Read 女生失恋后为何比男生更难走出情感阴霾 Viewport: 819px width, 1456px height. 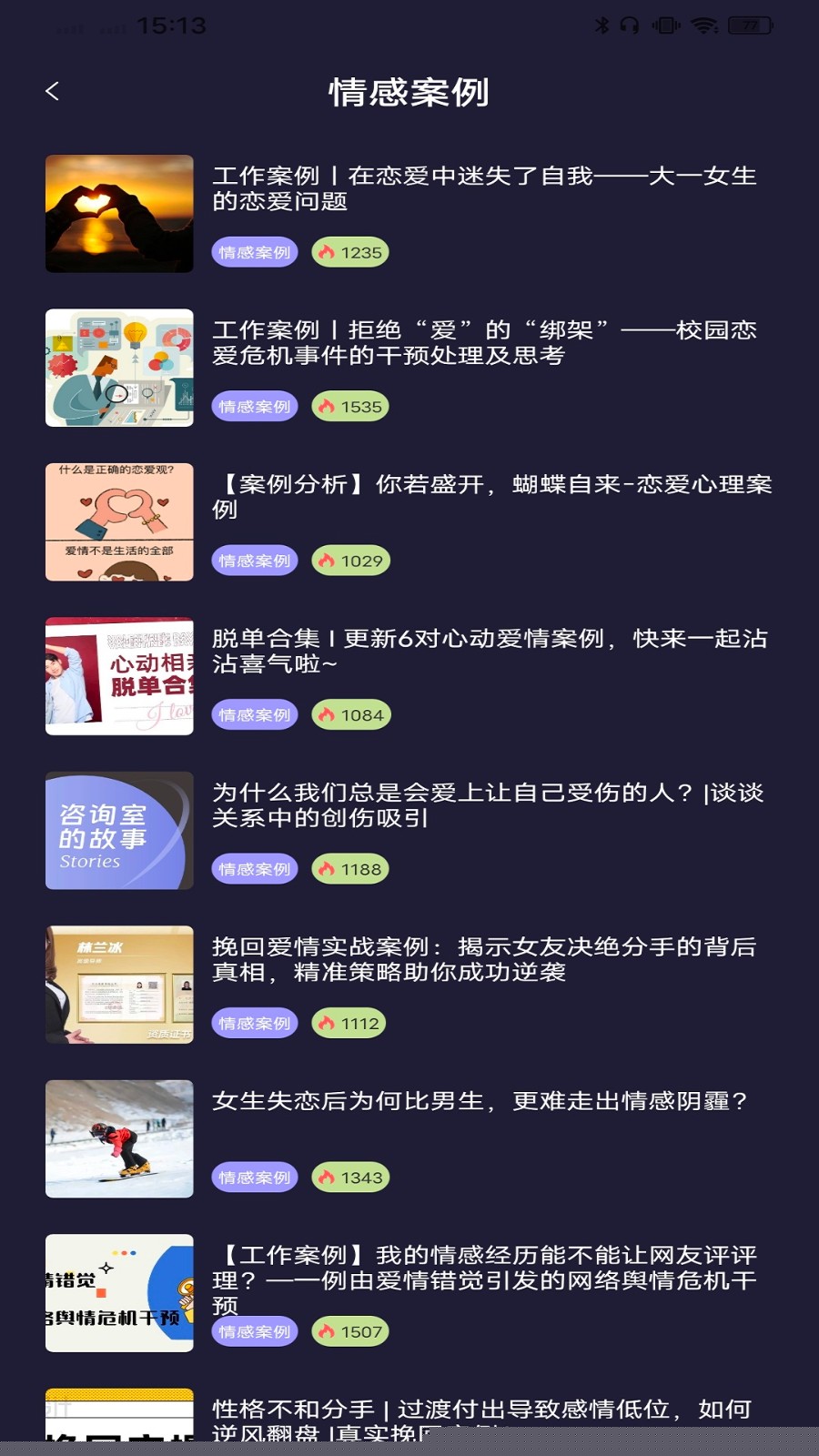(x=480, y=1101)
